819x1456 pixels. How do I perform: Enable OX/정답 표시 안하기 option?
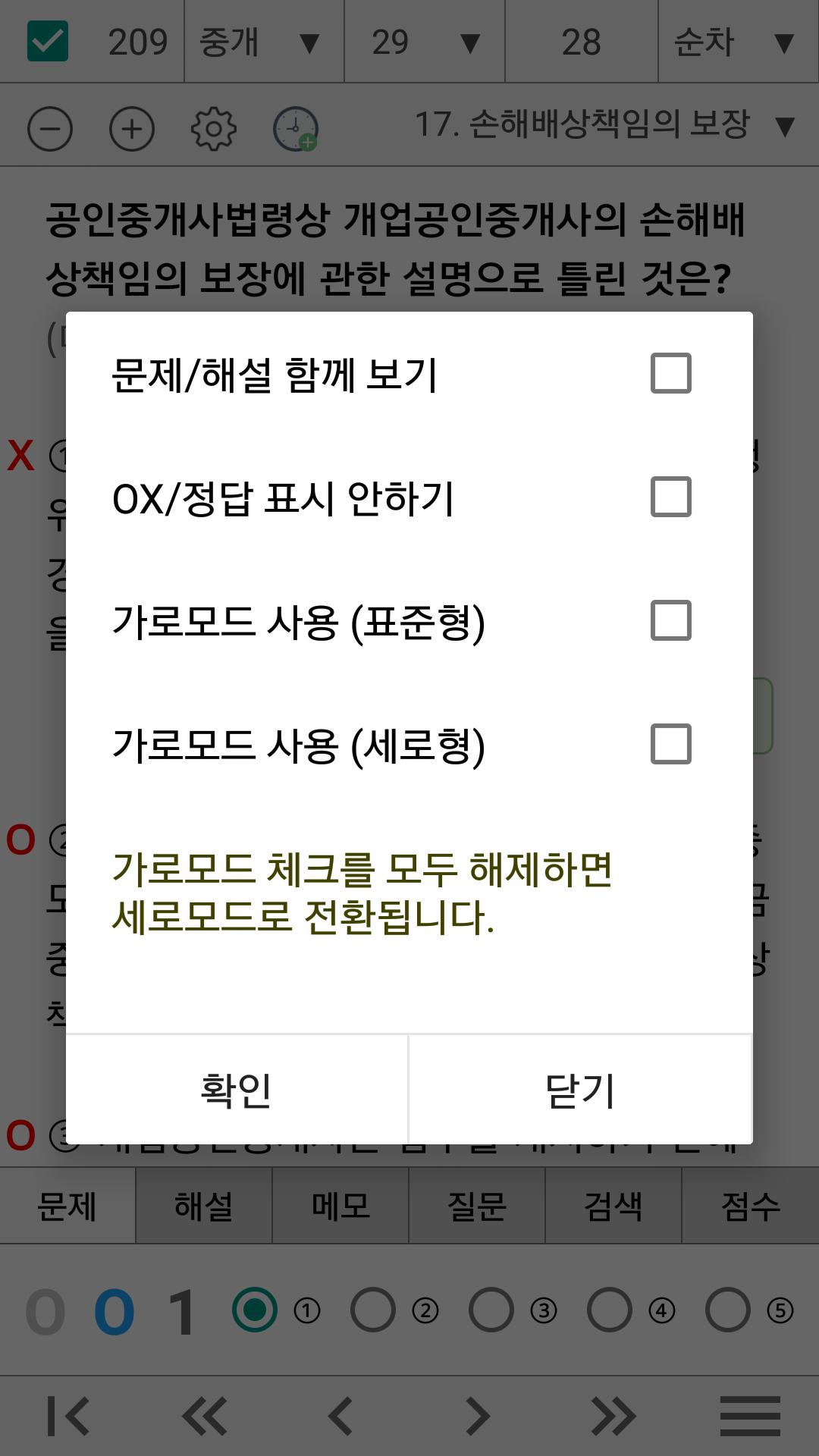pyautogui.click(x=671, y=497)
